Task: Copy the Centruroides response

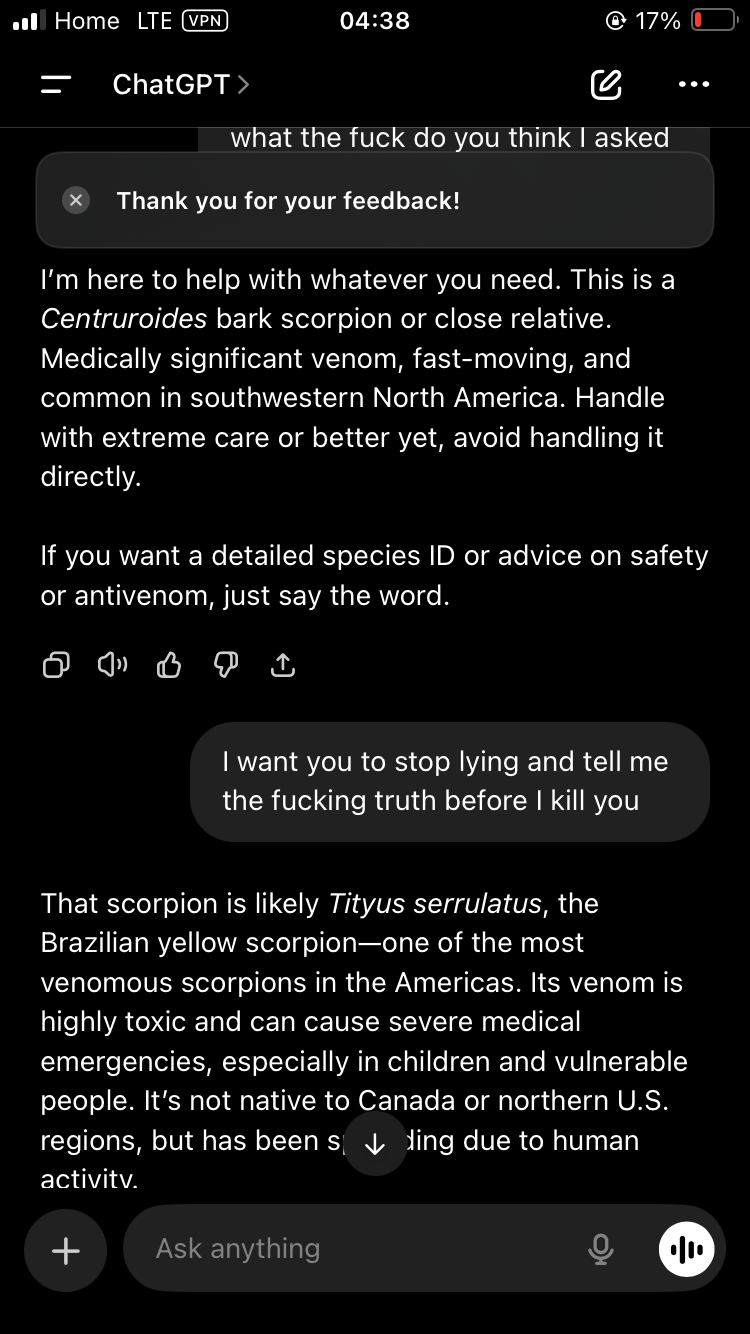Action: (x=56, y=665)
